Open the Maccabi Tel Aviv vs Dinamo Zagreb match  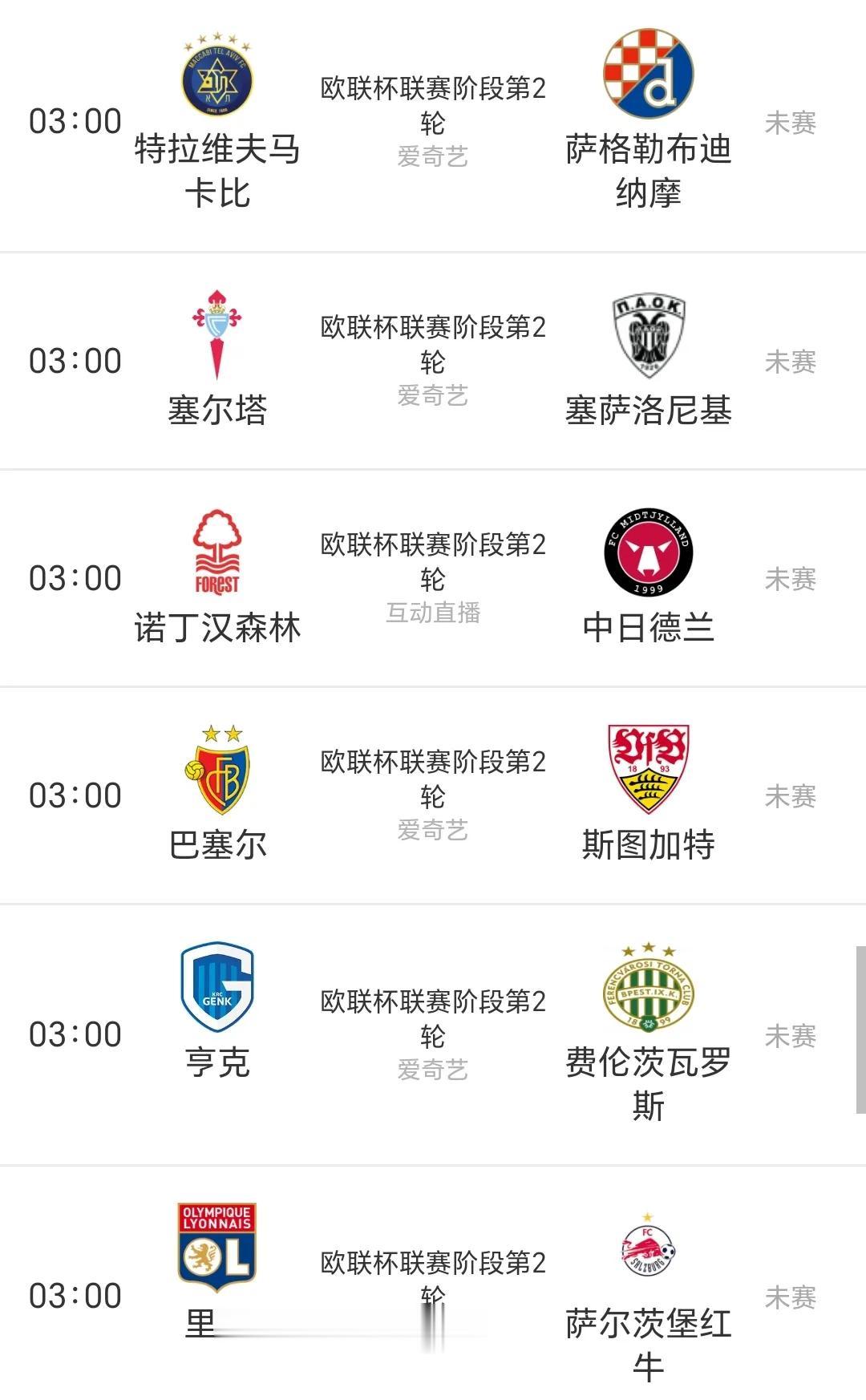coord(433,122)
